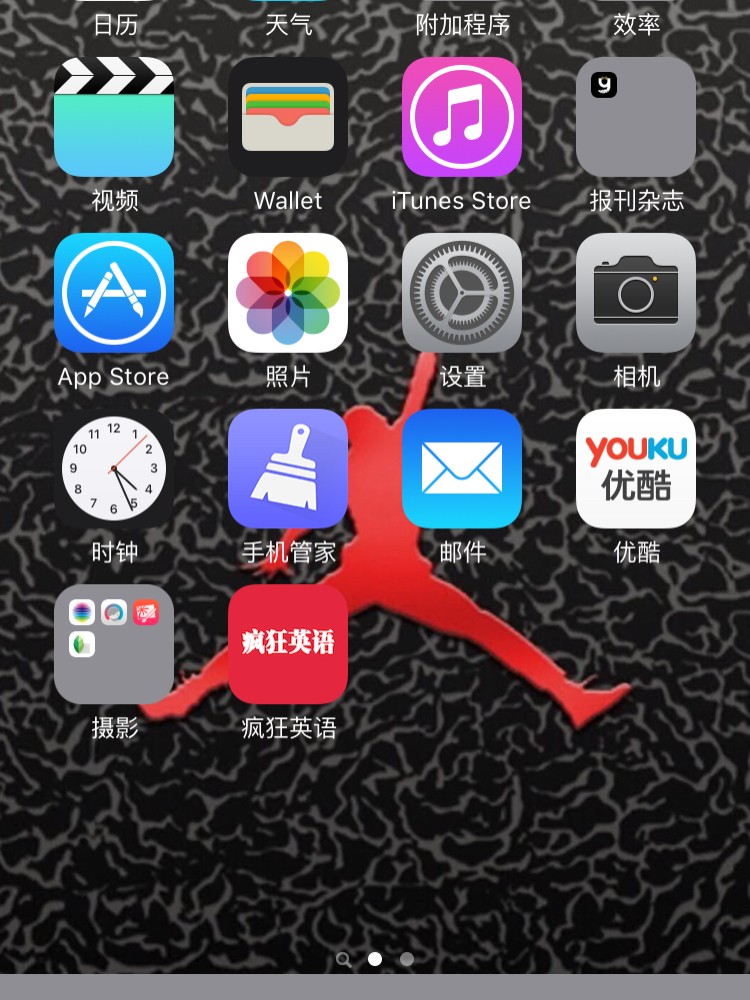Launch the 相机 camera app

636,293
